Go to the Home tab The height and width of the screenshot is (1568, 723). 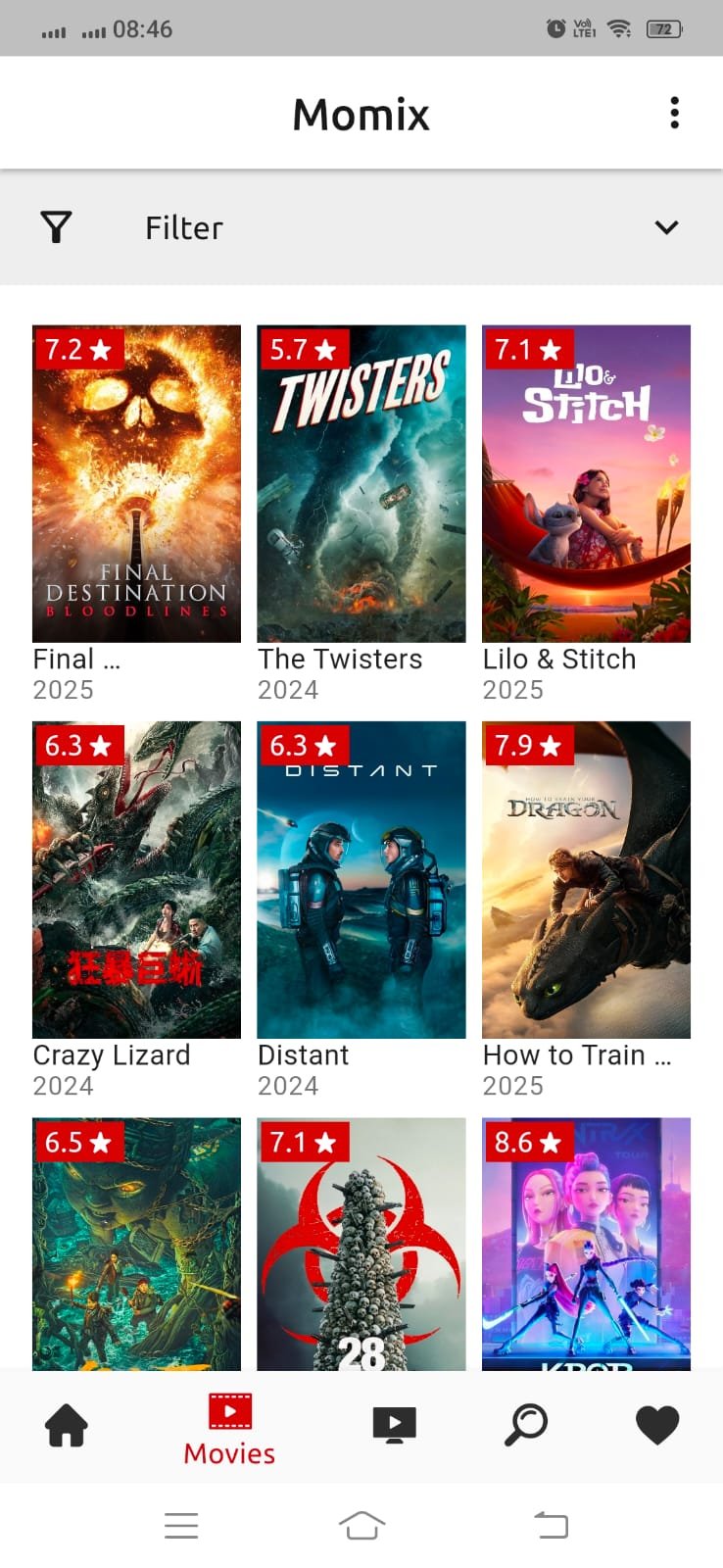(67, 1425)
